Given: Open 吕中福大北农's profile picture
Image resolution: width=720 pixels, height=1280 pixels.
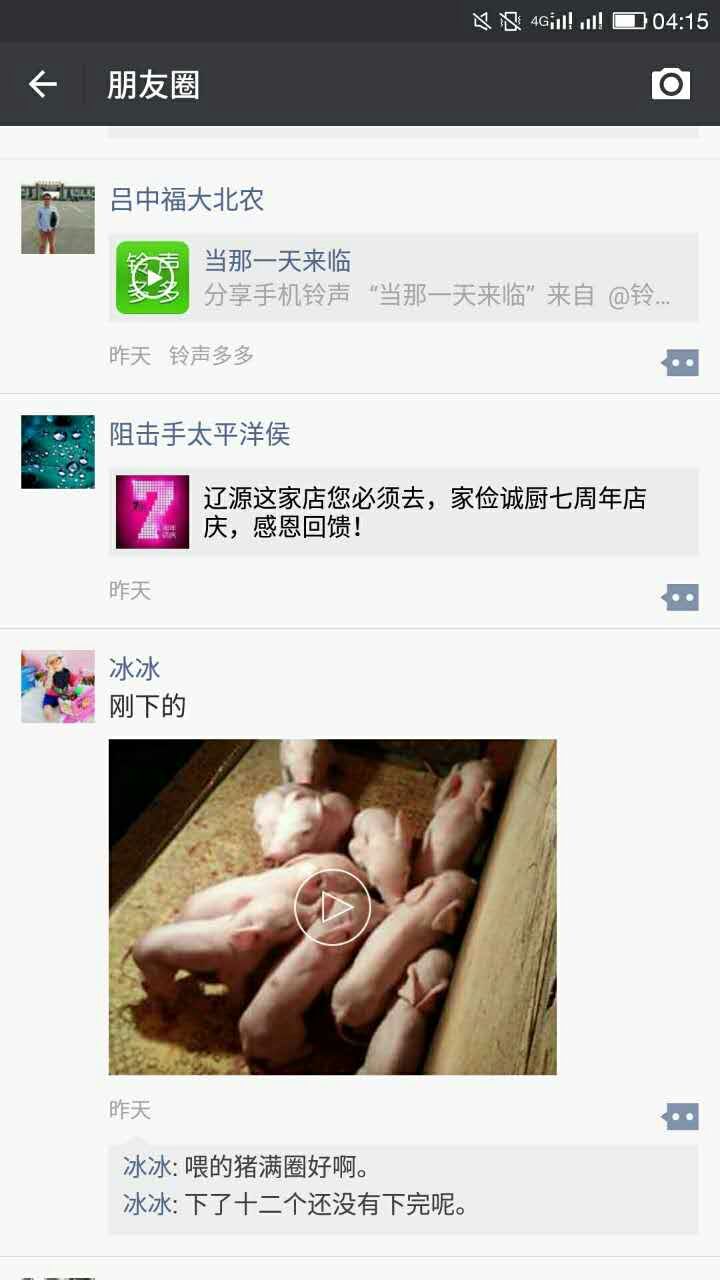Looking at the screenshot, I should (x=58, y=218).
